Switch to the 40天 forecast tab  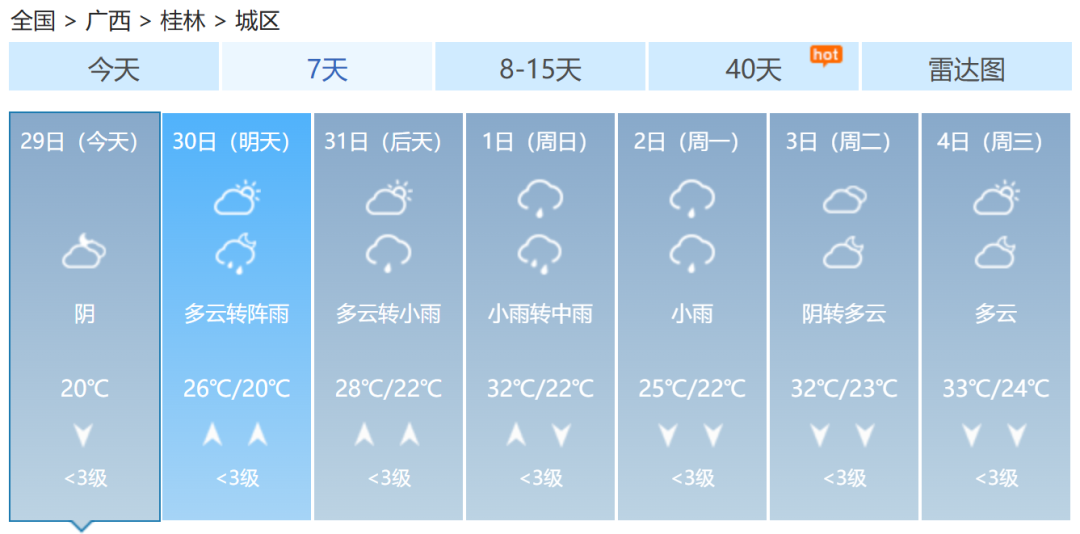pyautogui.click(x=753, y=69)
